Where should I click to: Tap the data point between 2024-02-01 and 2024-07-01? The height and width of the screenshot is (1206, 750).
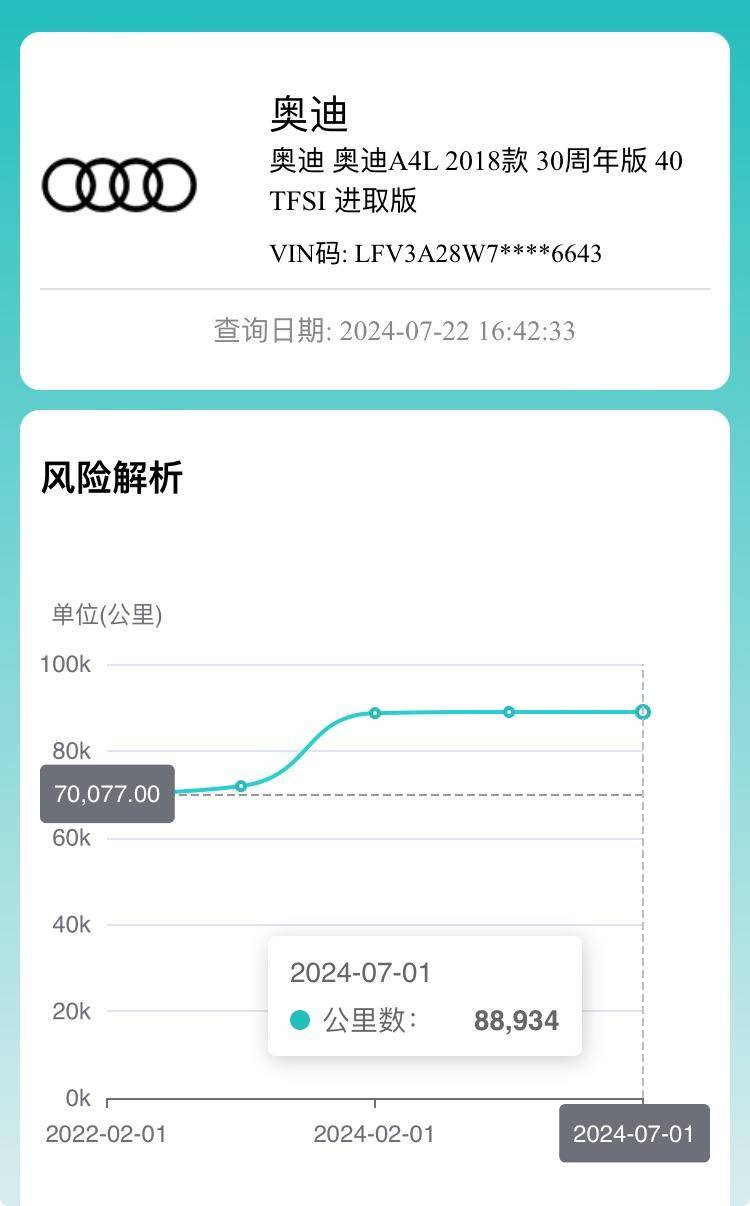tap(509, 712)
